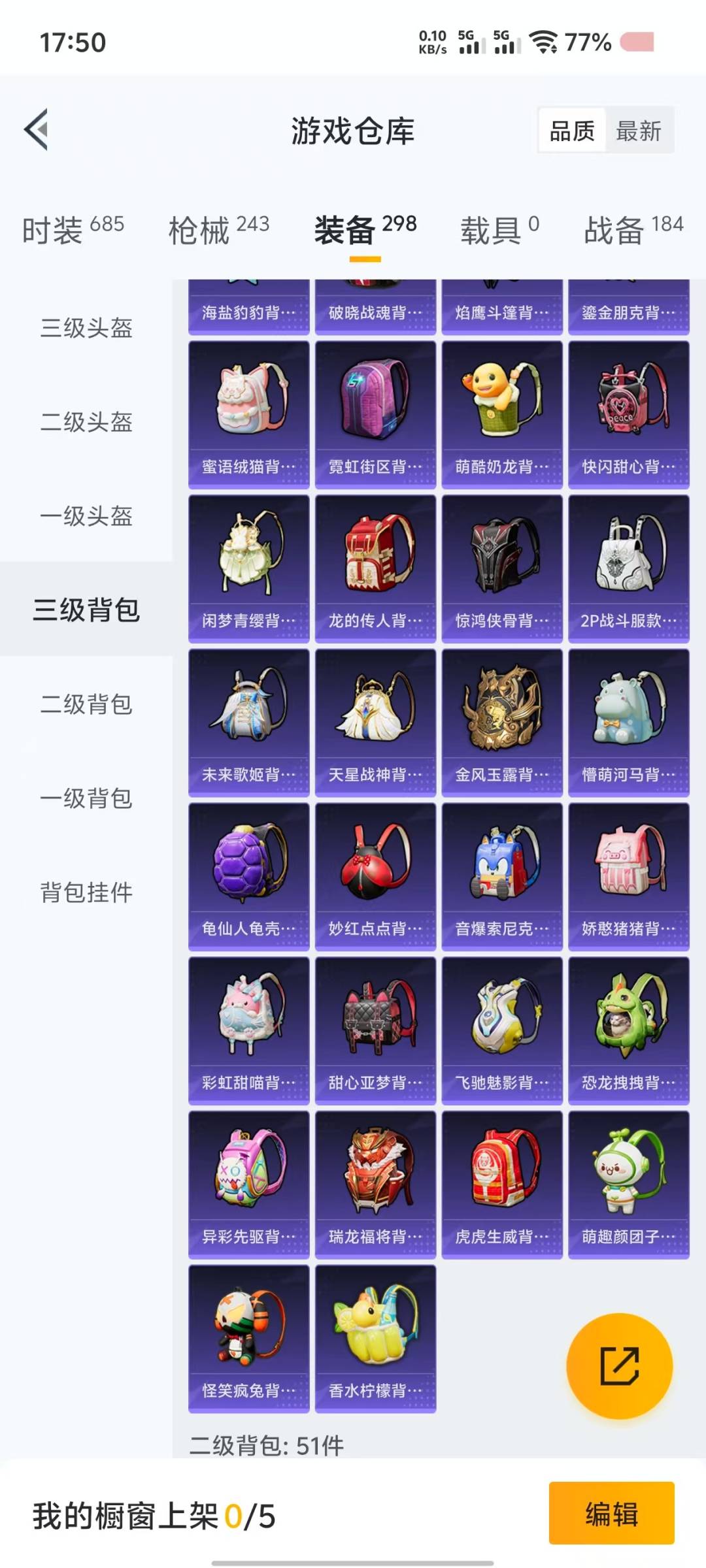Screen dimensions: 706x1568
Task: Select the 品质 sorting option
Action: point(572,131)
